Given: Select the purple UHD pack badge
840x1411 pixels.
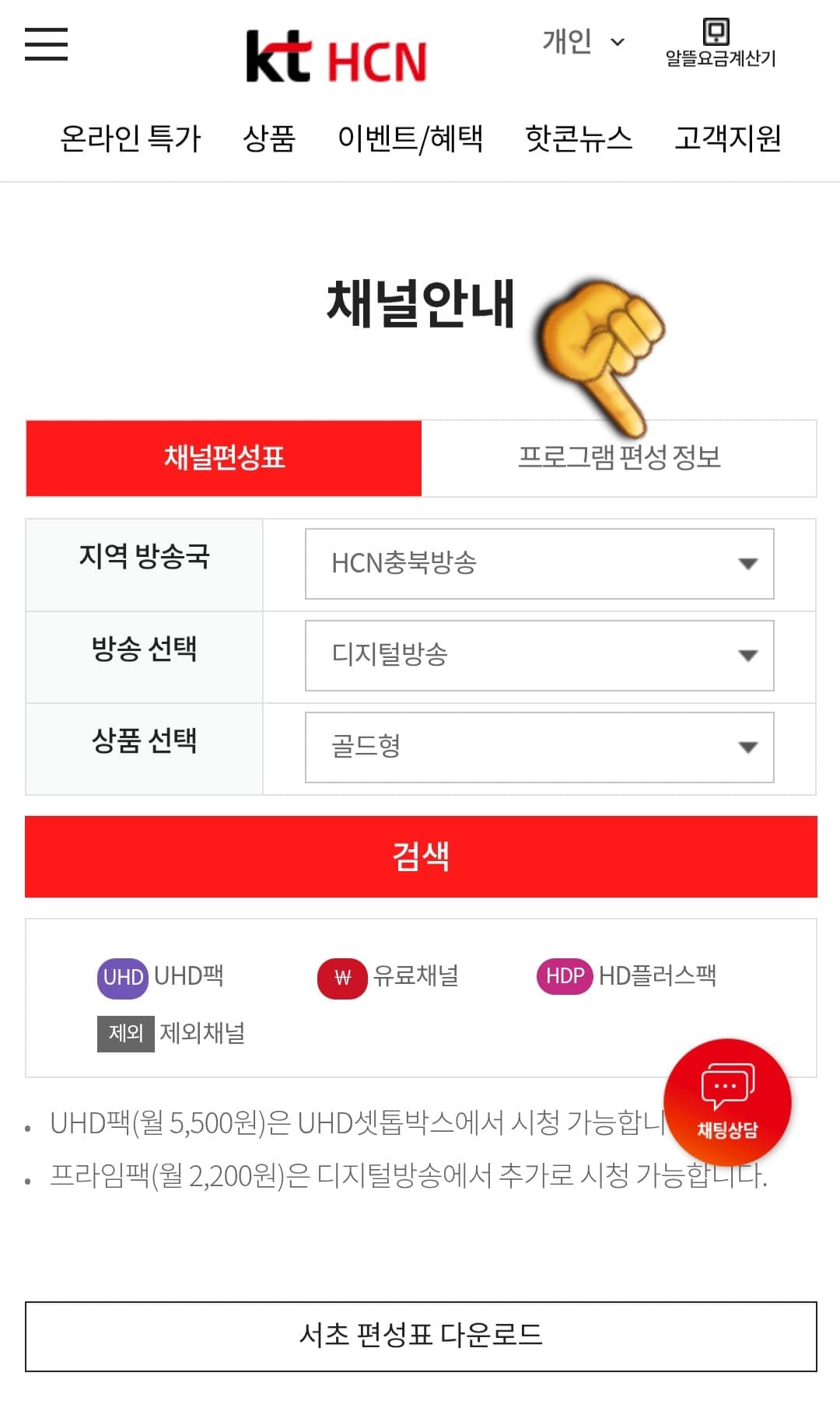Looking at the screenshot, I should pos(123,976).
